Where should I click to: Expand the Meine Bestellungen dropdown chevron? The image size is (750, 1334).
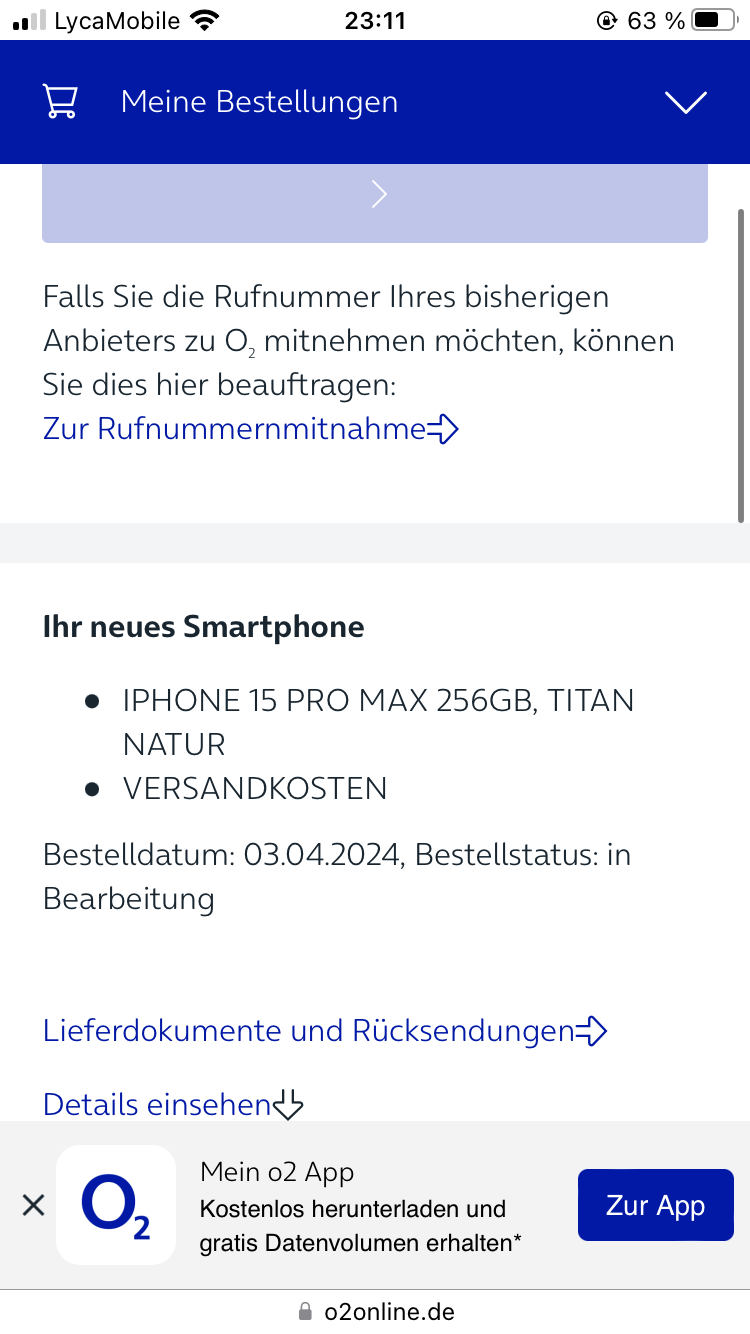[x=686, y=102]
